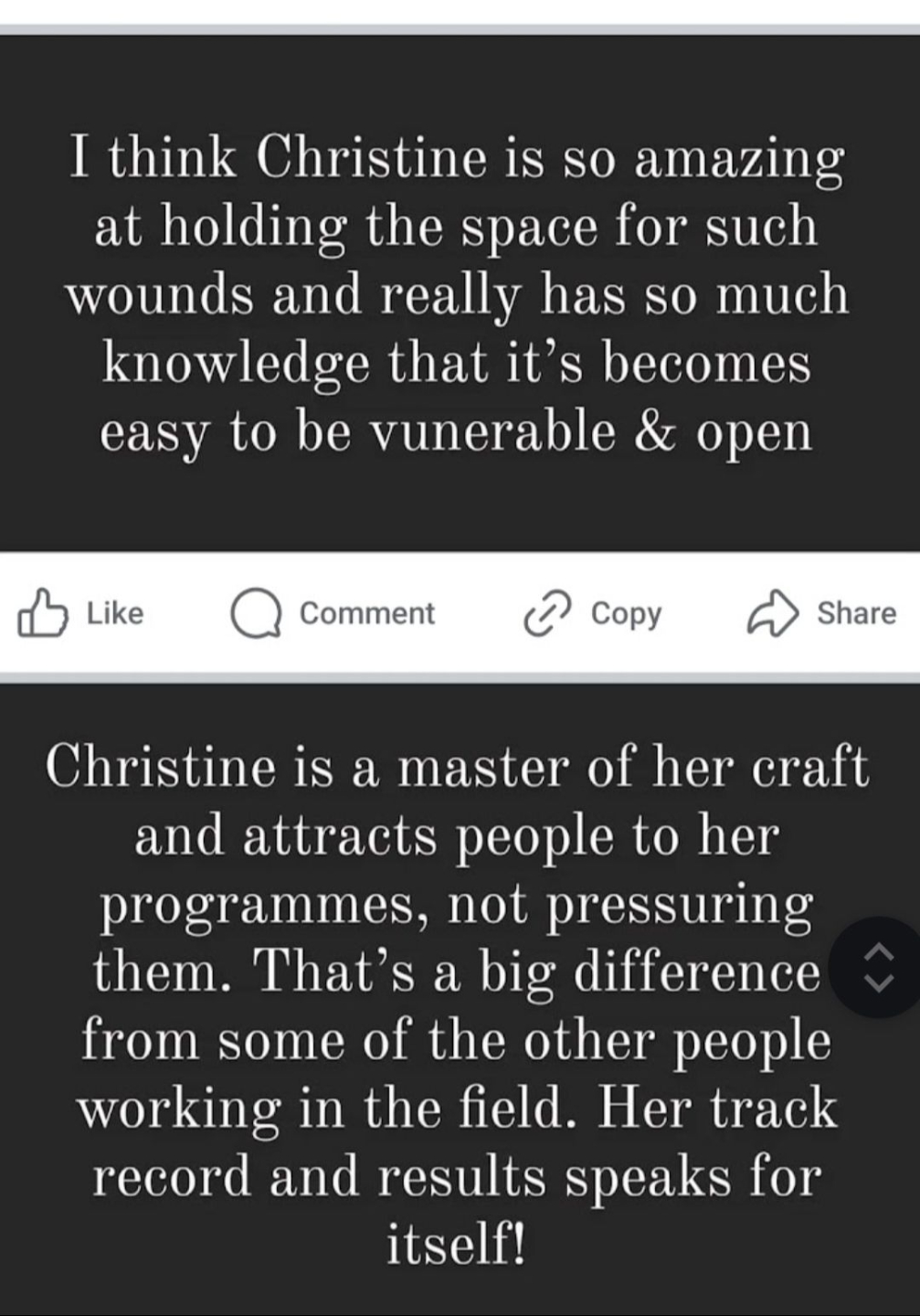Screen dimensions: 920x1316
Task: Like the post about Christine holding space
Action: click(x=82, y=613)
